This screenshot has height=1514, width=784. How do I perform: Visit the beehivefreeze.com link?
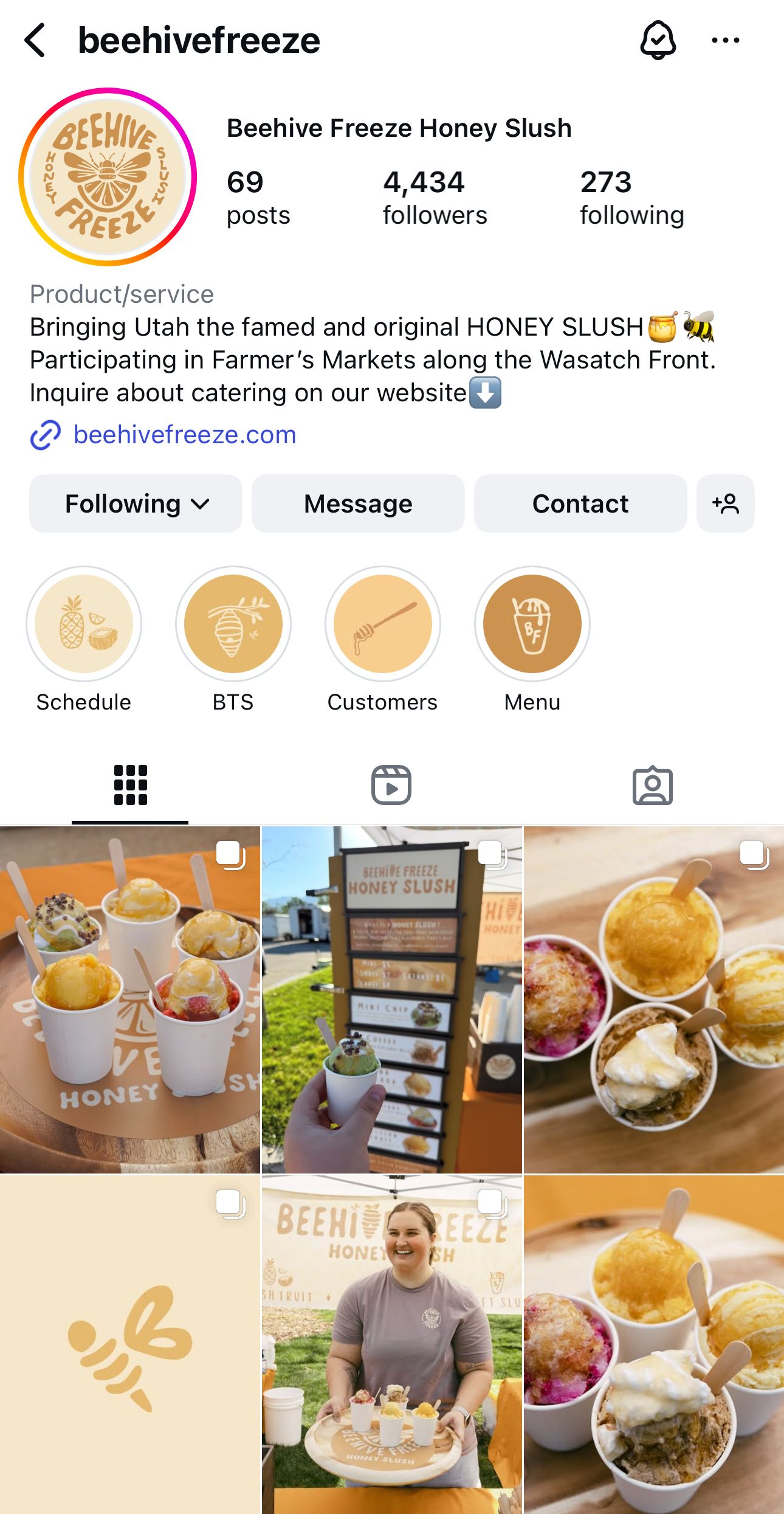tap(184, 435)
